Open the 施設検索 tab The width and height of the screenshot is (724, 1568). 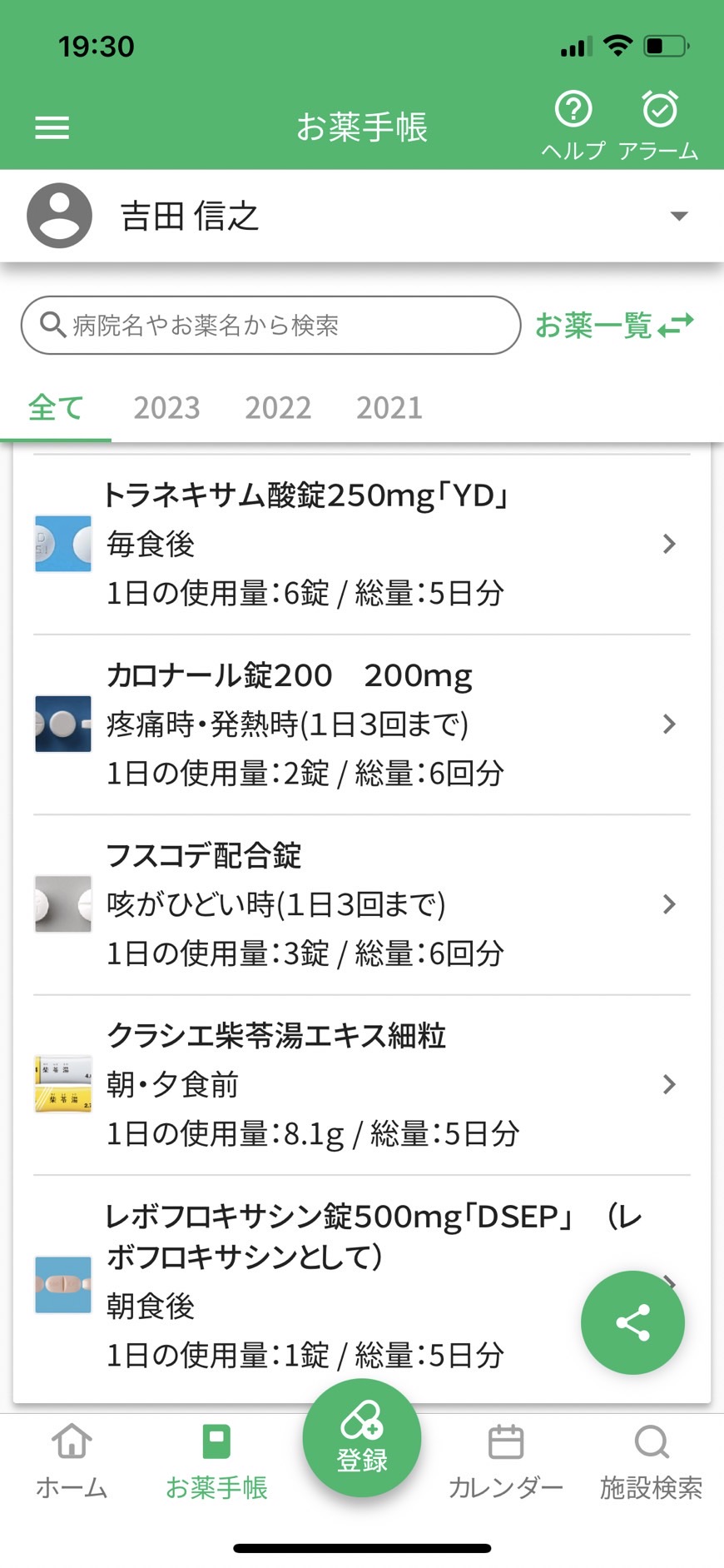(652, 1462)
